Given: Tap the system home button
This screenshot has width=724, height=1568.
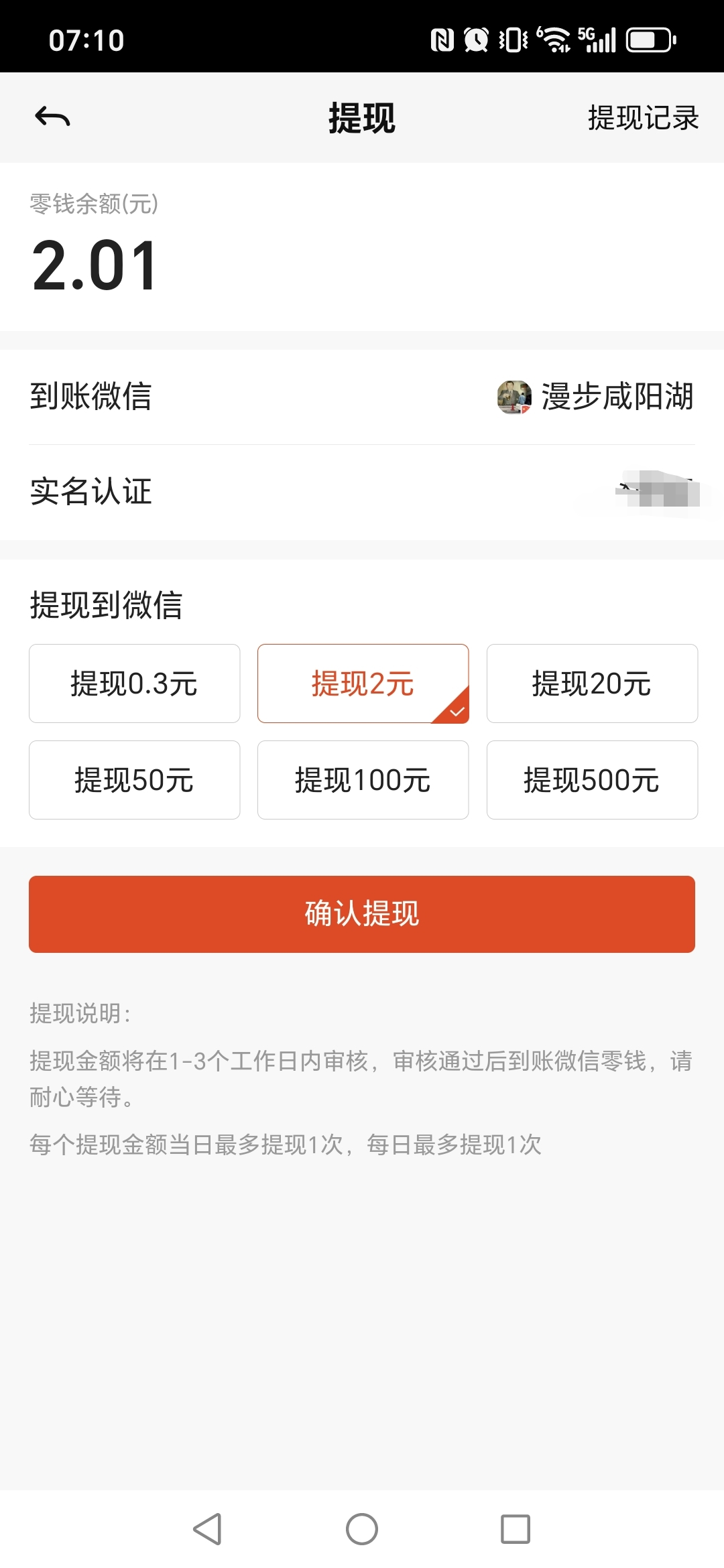Looking at the screenshot, I should 362,1529.
